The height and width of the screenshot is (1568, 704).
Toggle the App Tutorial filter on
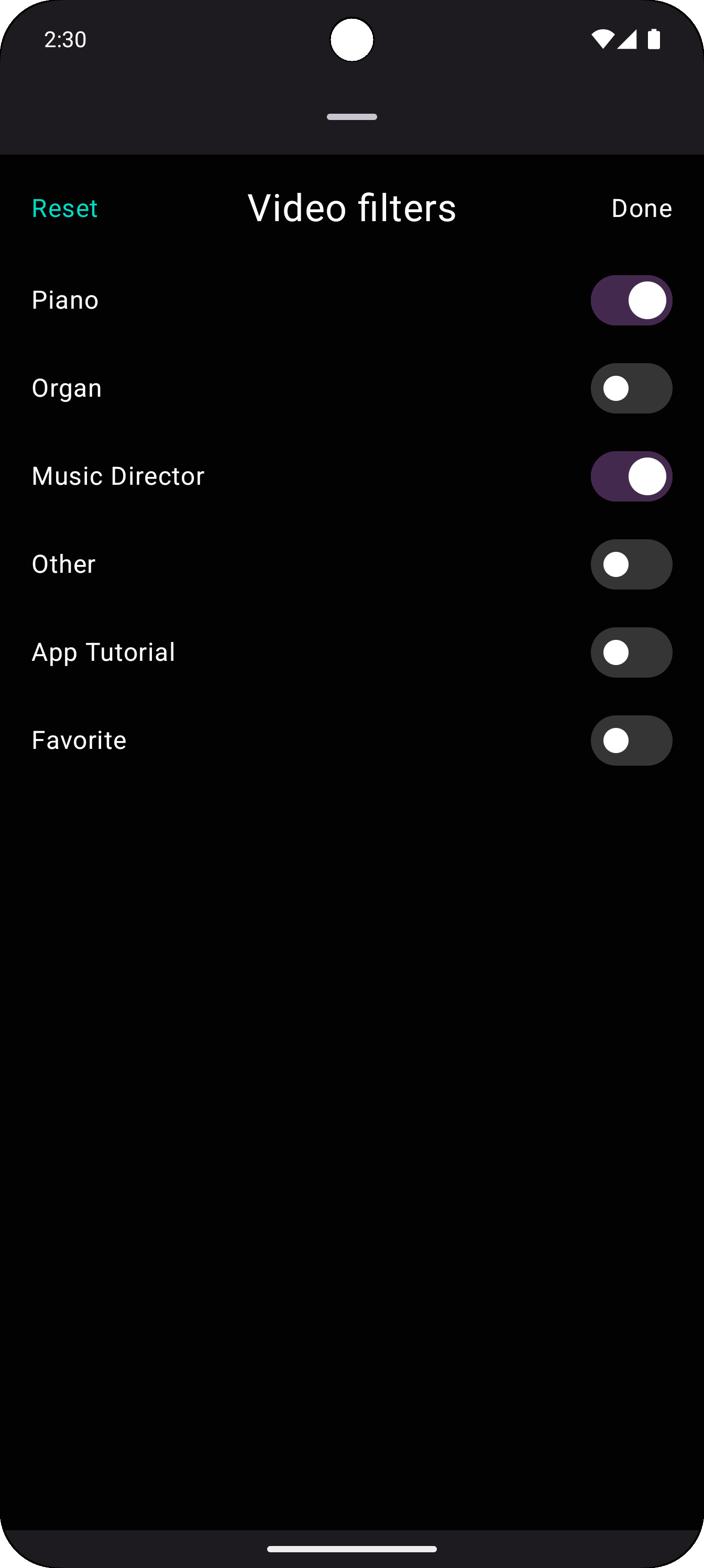click(631, 652)
